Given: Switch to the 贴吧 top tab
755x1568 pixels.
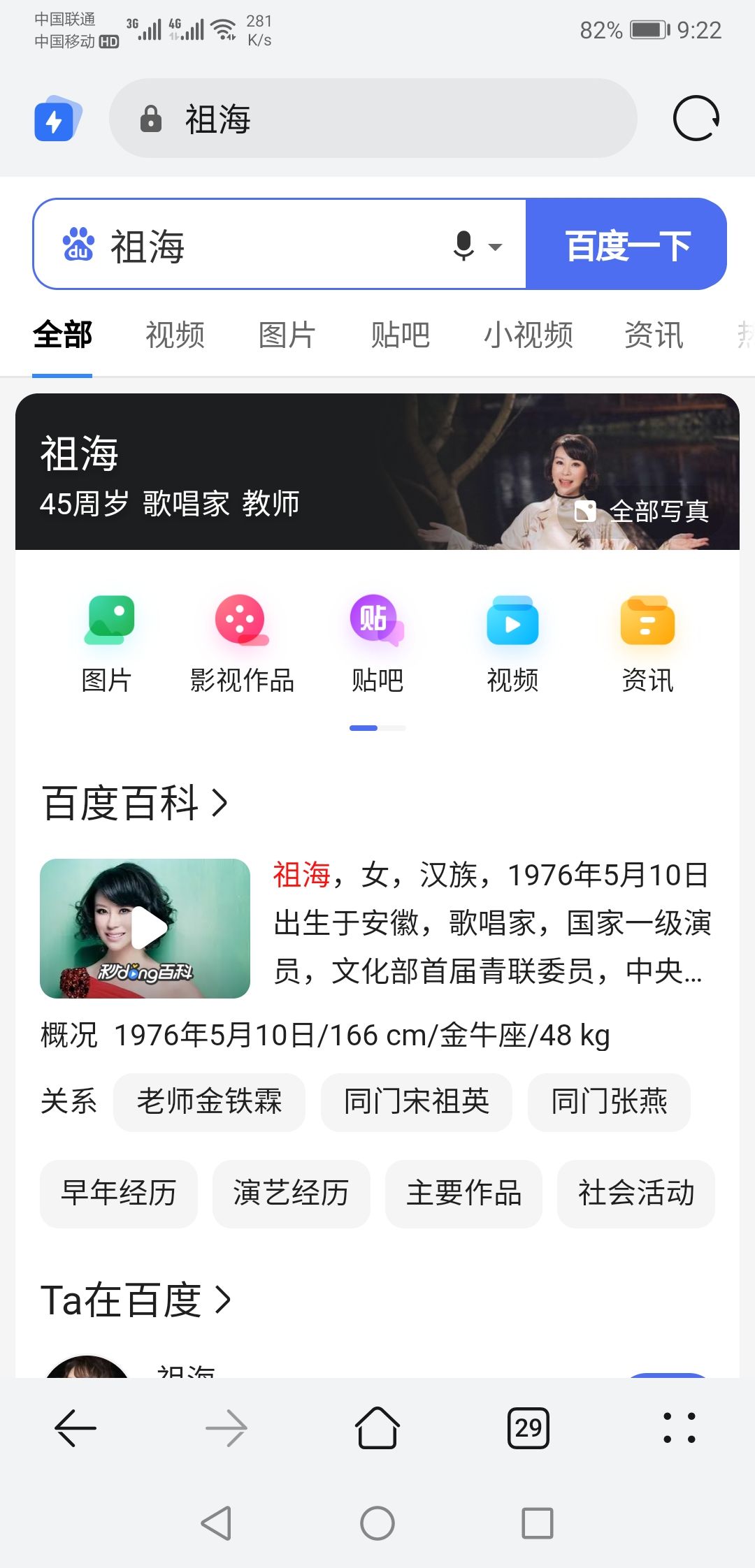Looking at the screenshot, I should click(400, 335).
